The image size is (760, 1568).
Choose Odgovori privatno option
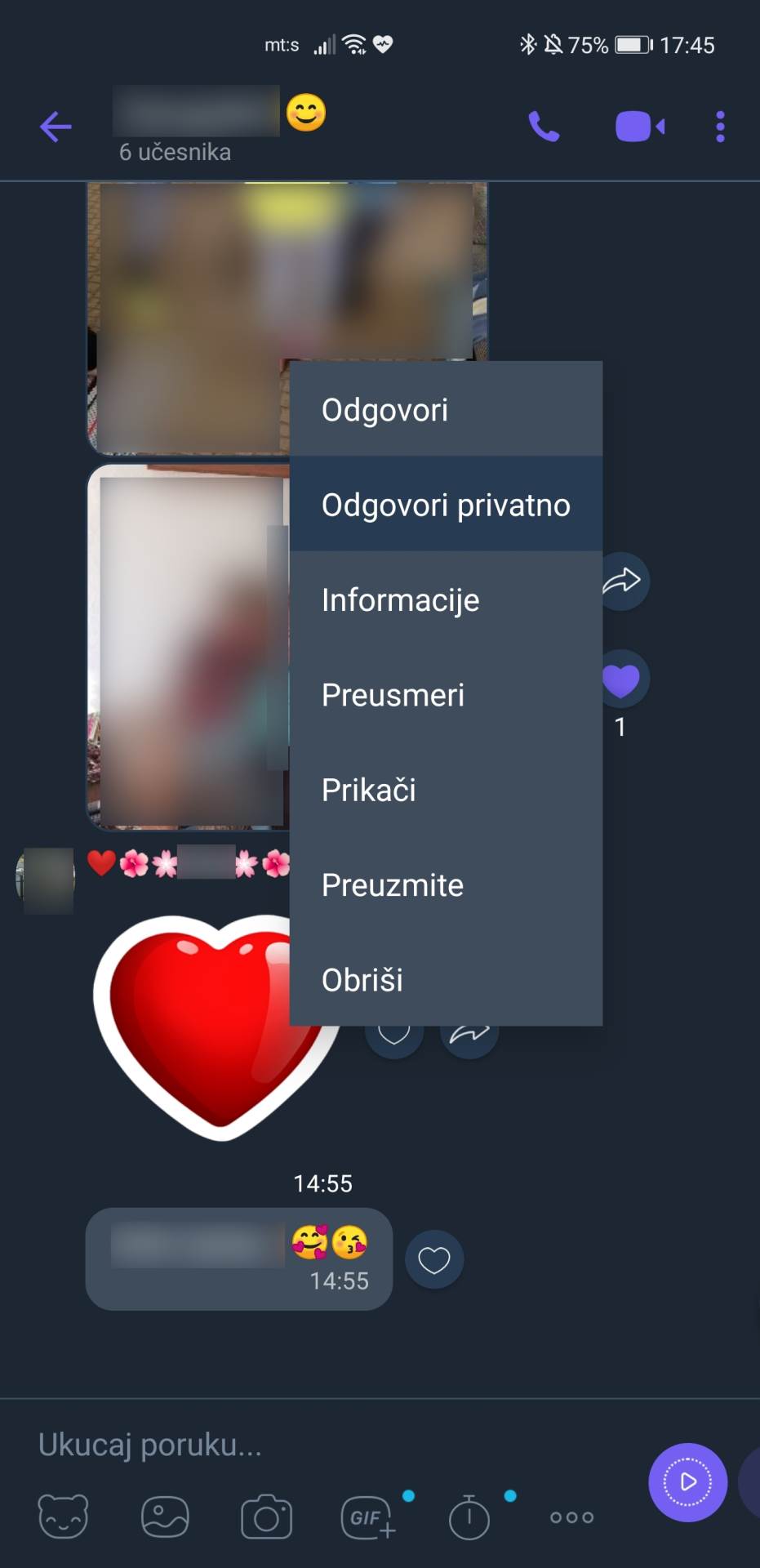tap(446, 505)
